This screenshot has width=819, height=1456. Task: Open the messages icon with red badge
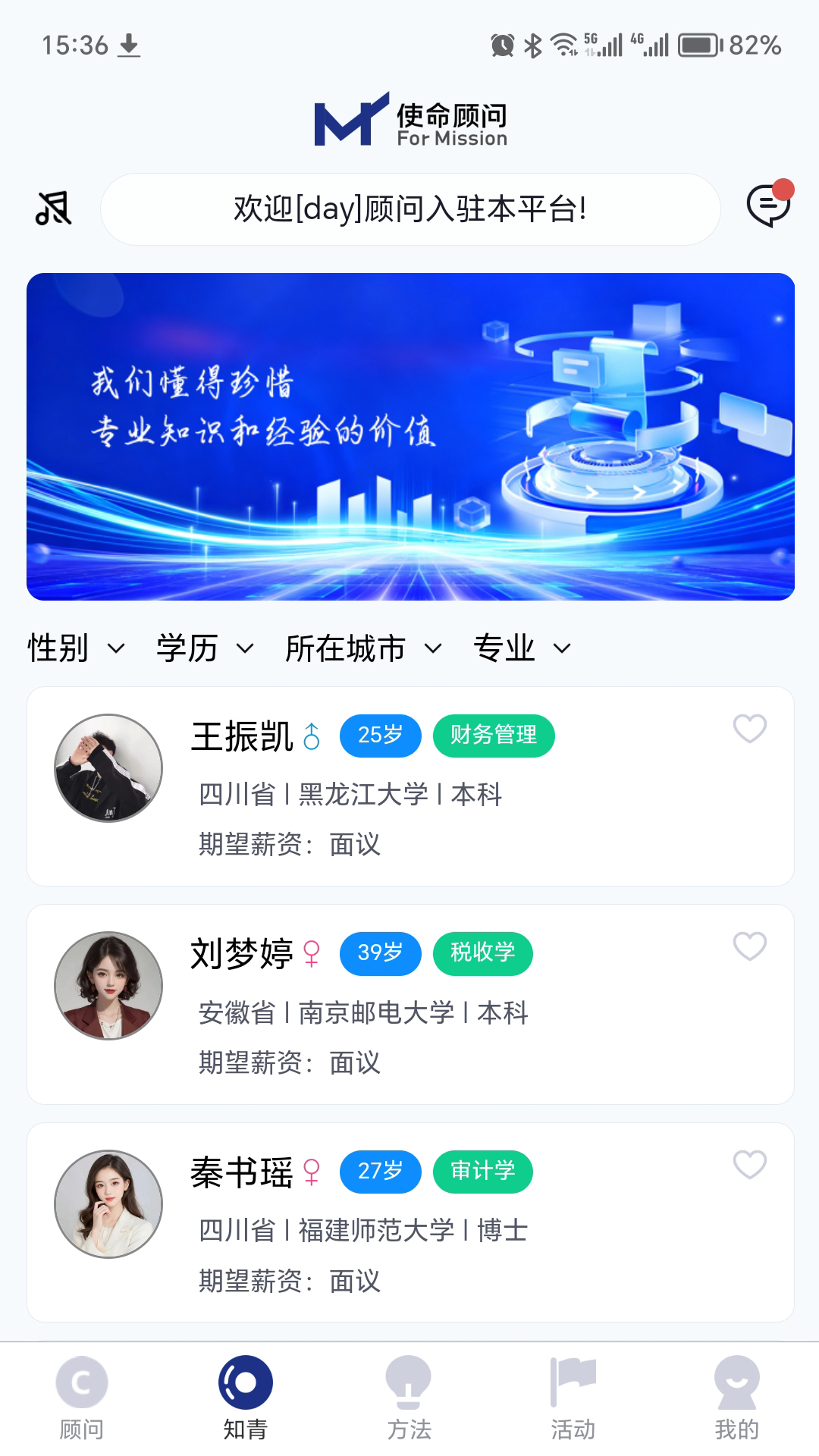(x=769, y=209)
